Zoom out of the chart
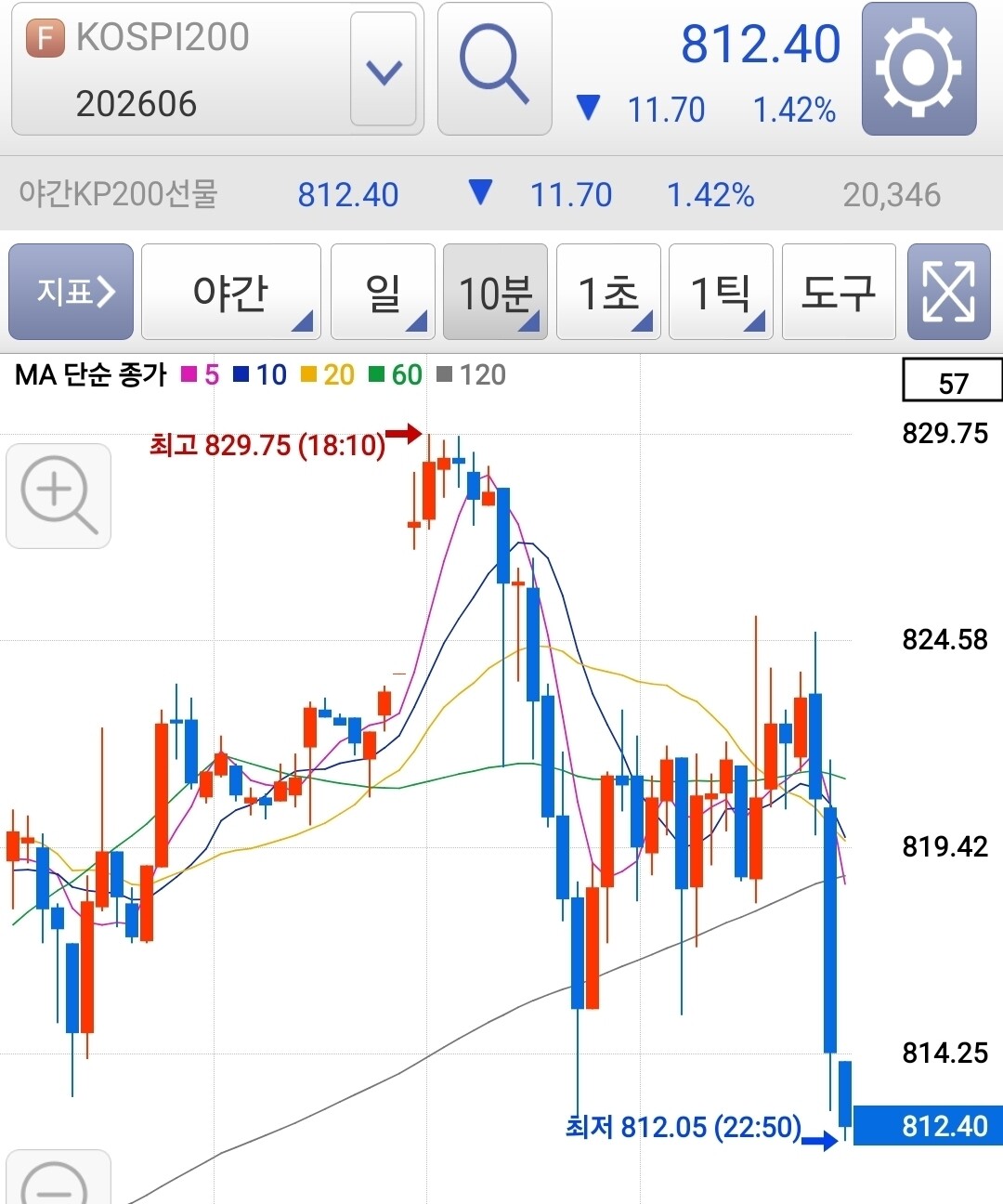The image size is (1003, 1204). coord(59,1182)
